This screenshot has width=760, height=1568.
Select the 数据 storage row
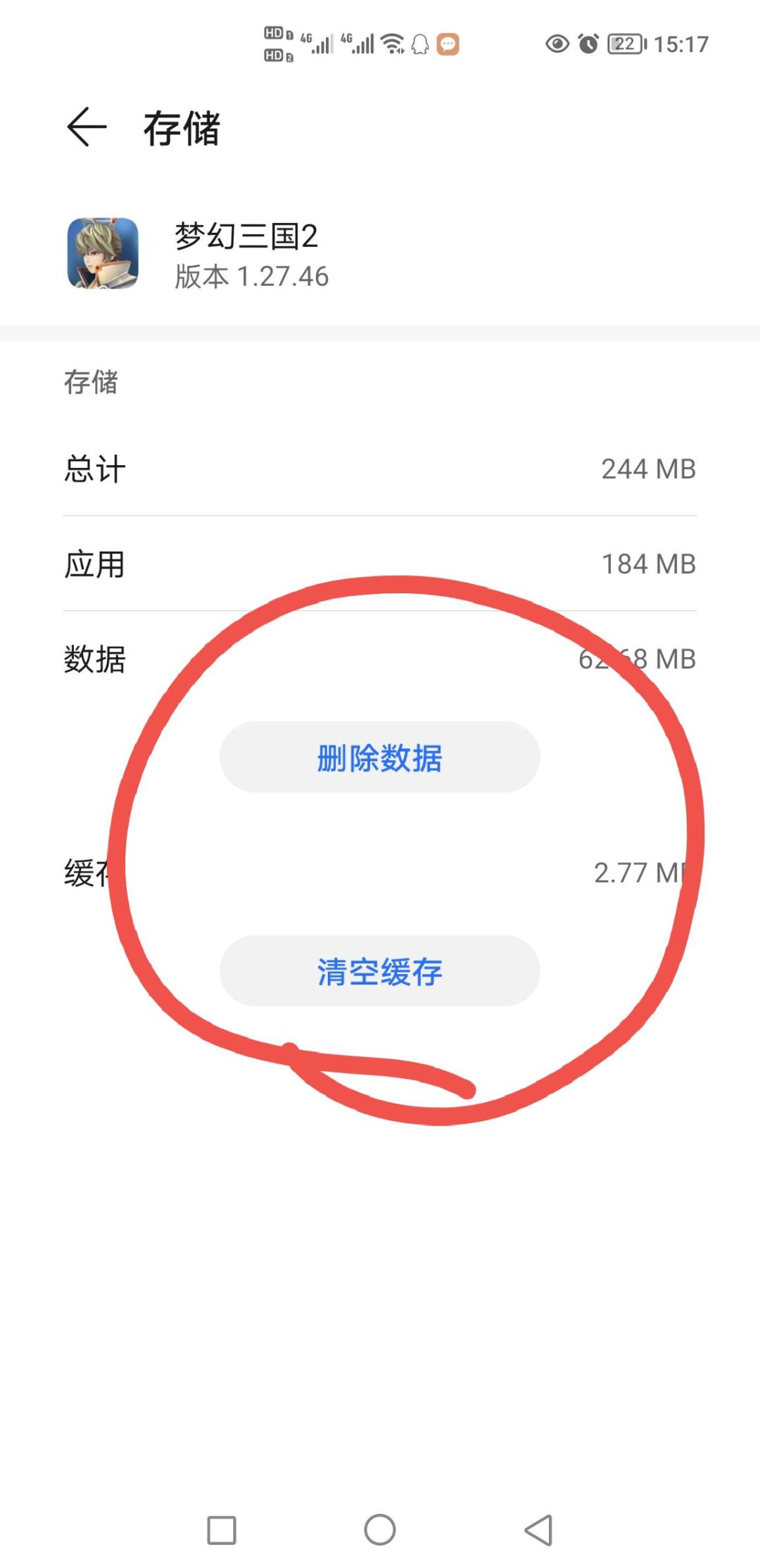[380, 659]
